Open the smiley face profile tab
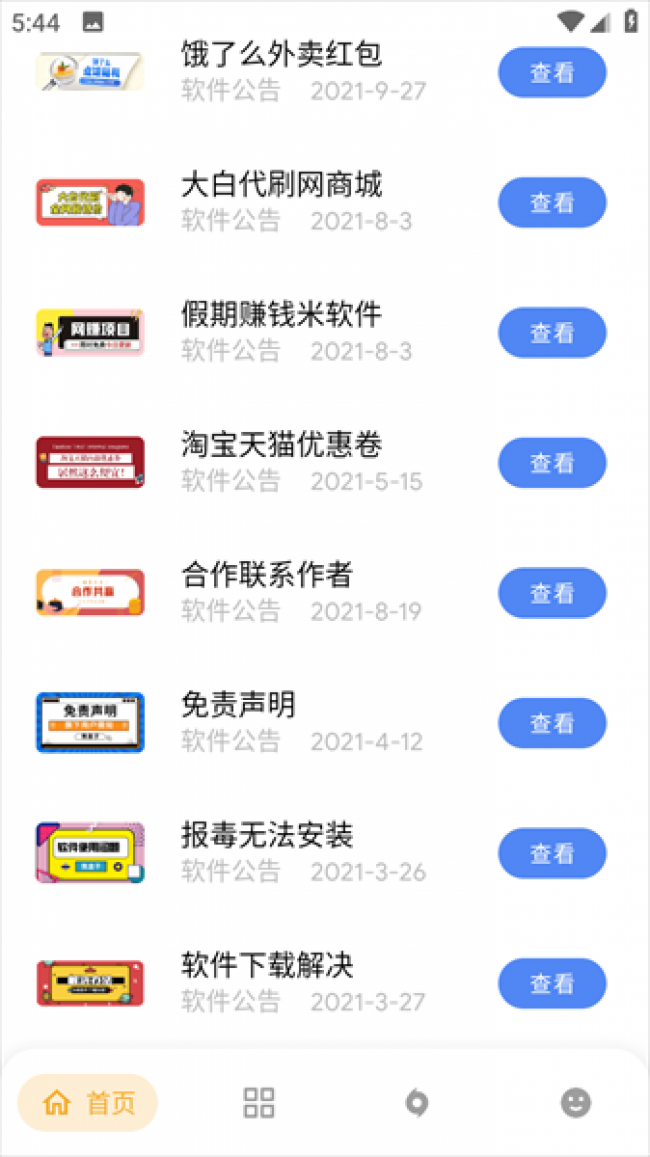 (x=575, y=1103)
